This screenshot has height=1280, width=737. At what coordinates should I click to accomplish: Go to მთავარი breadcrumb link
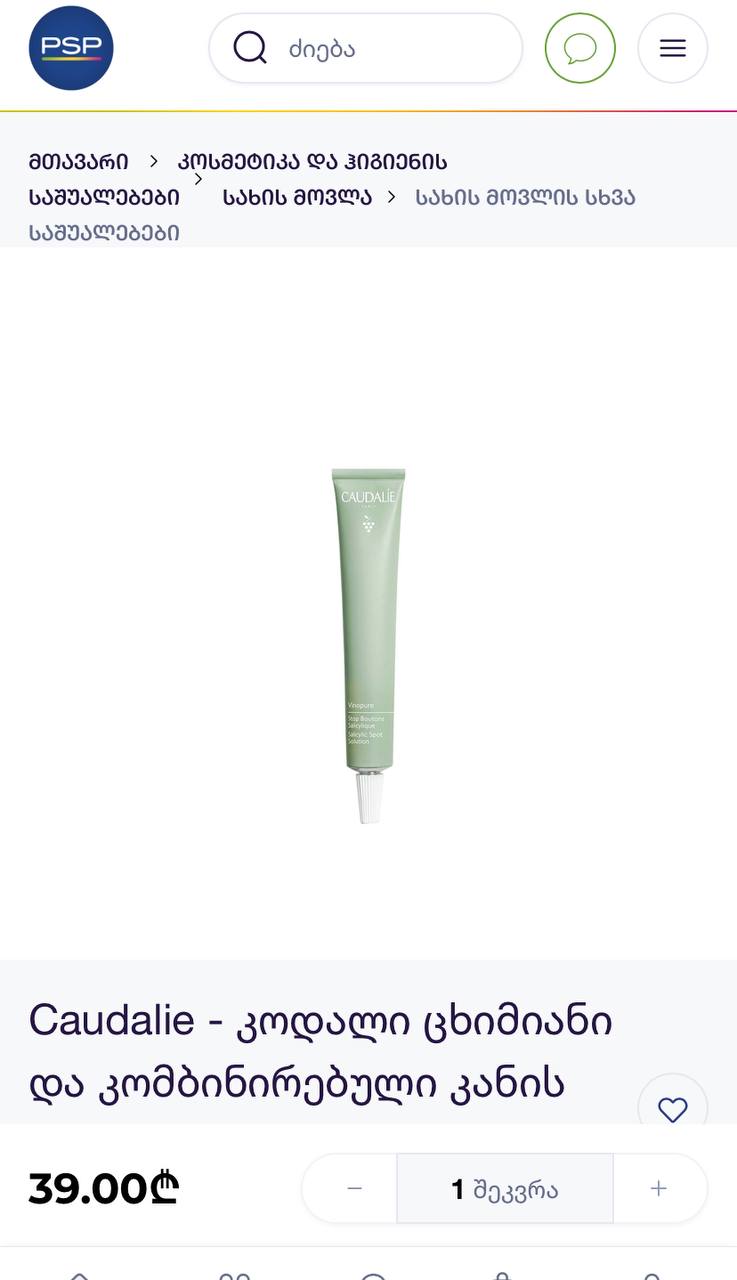coord(79,162)
